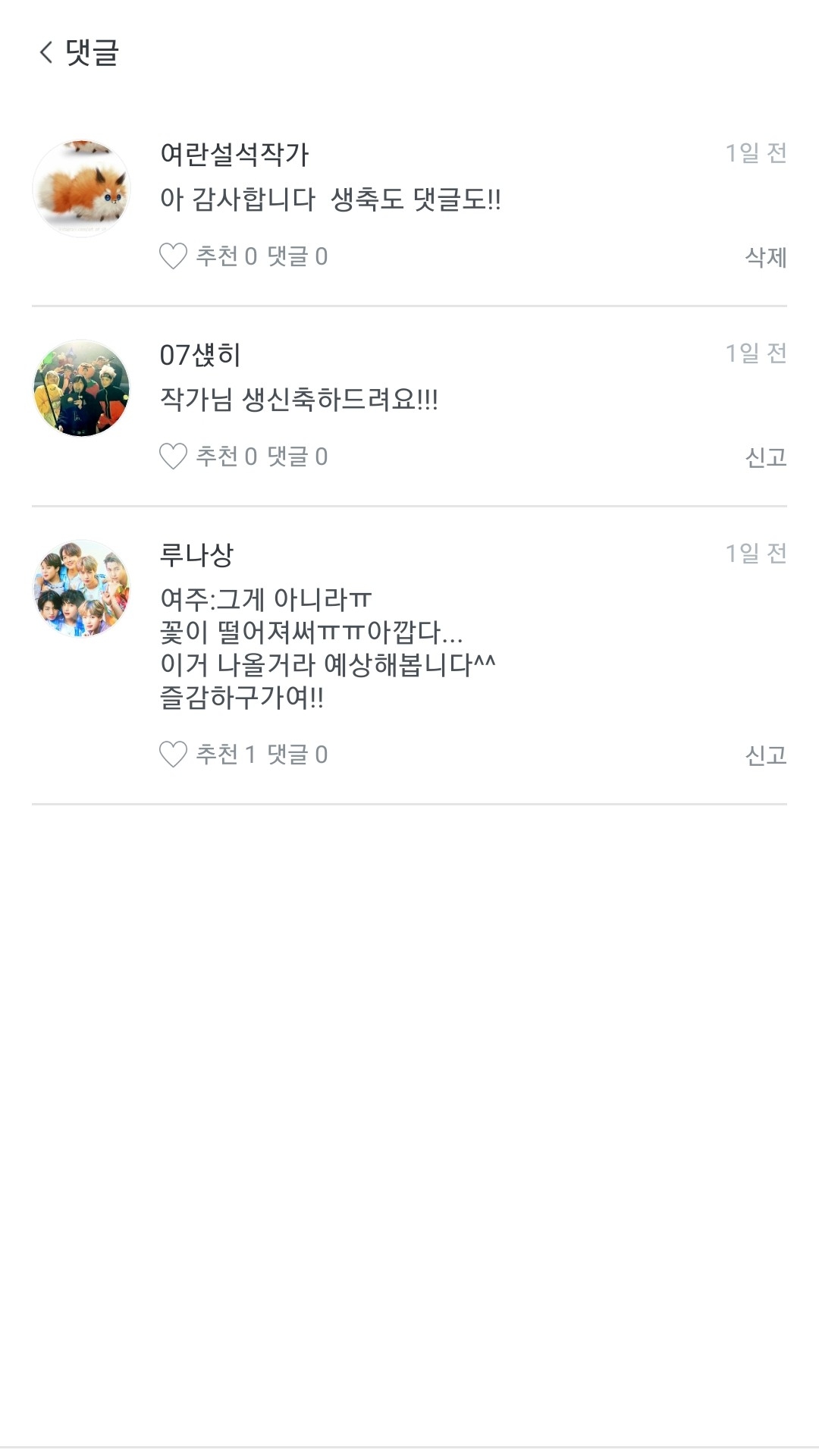Report 루나상's comment via 신고

tap(765, 755)
